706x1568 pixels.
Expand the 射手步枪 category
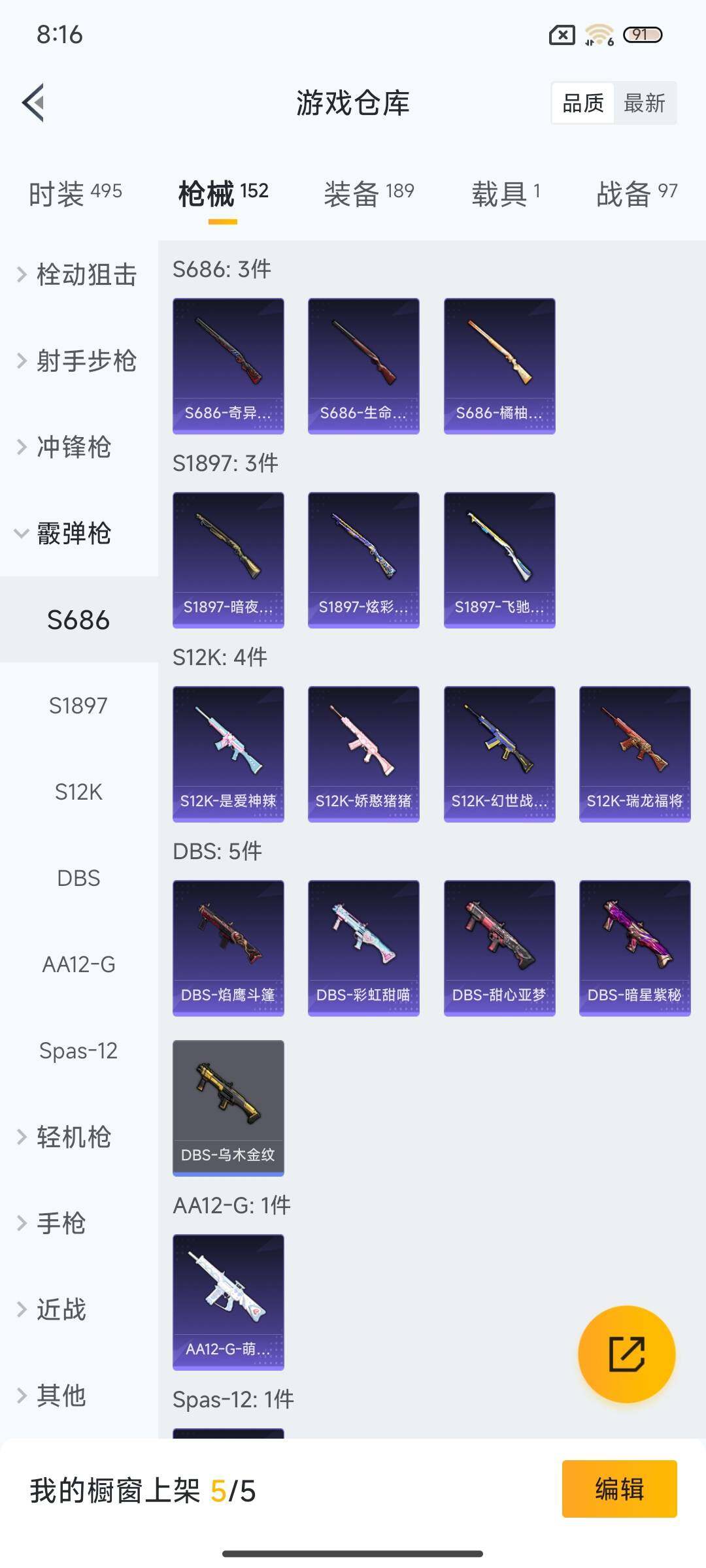(x=78, y=361)
